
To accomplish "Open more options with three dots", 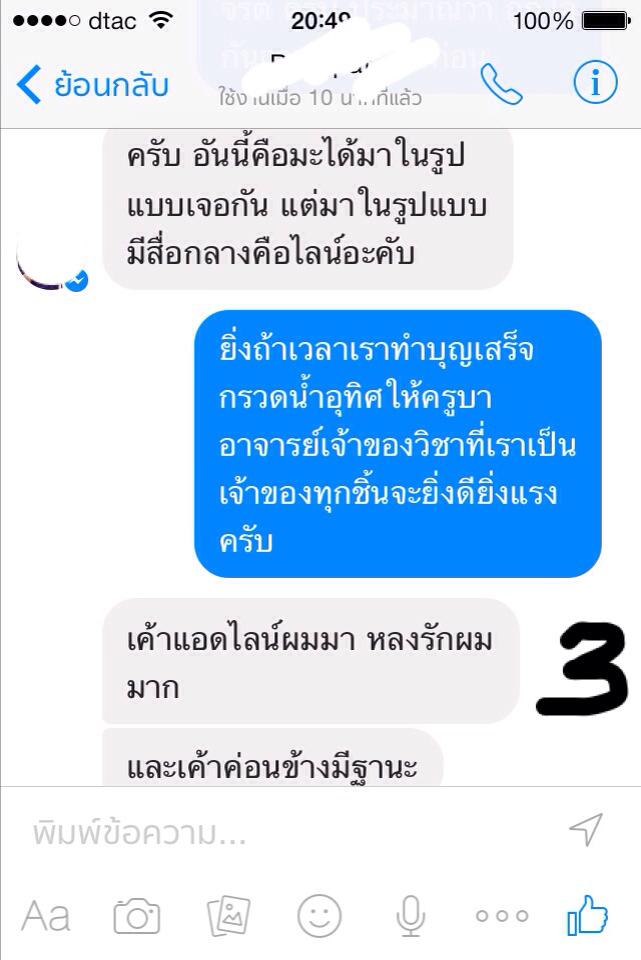I will [501, 915].
